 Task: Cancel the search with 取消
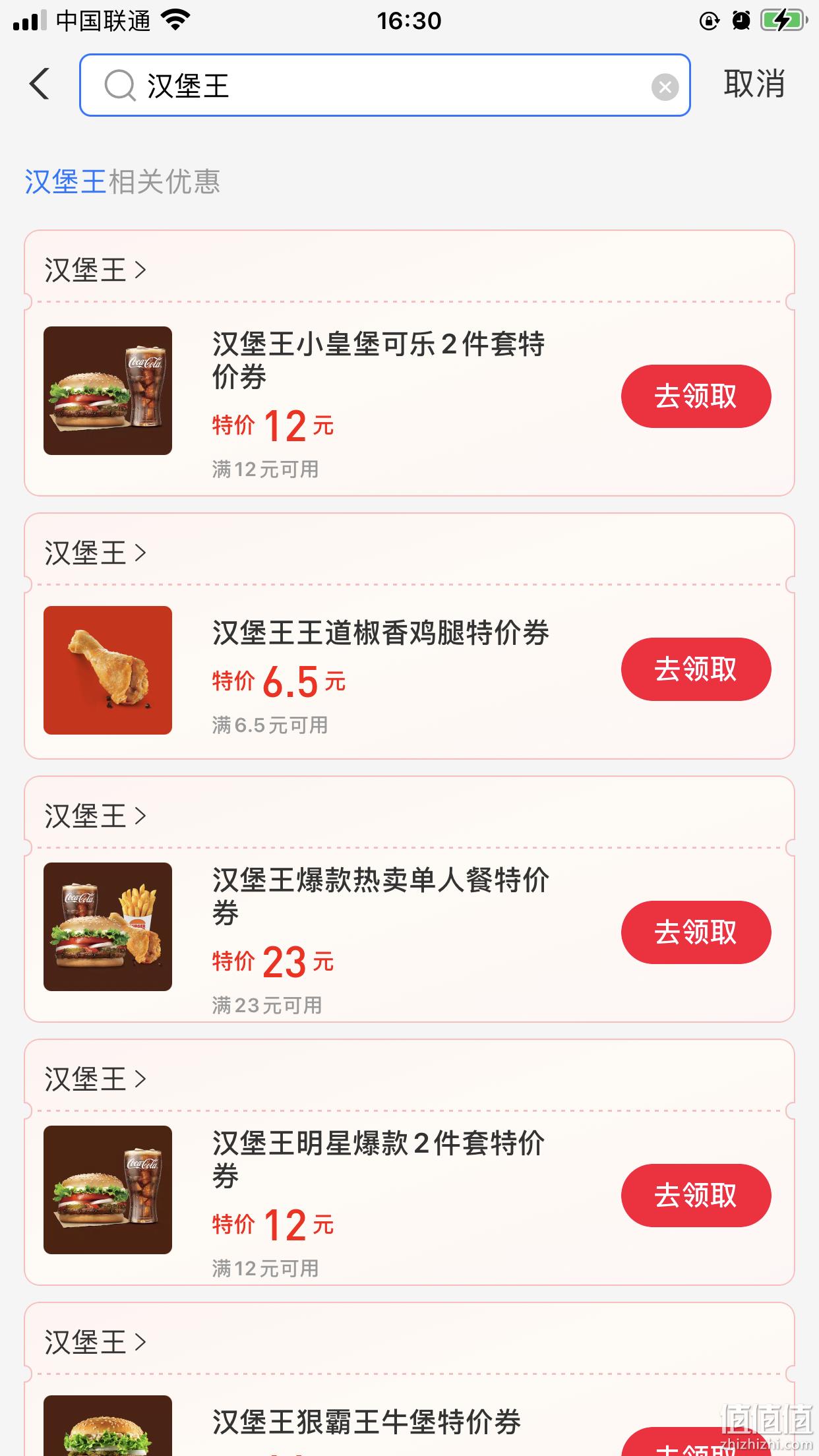point(754,84)
